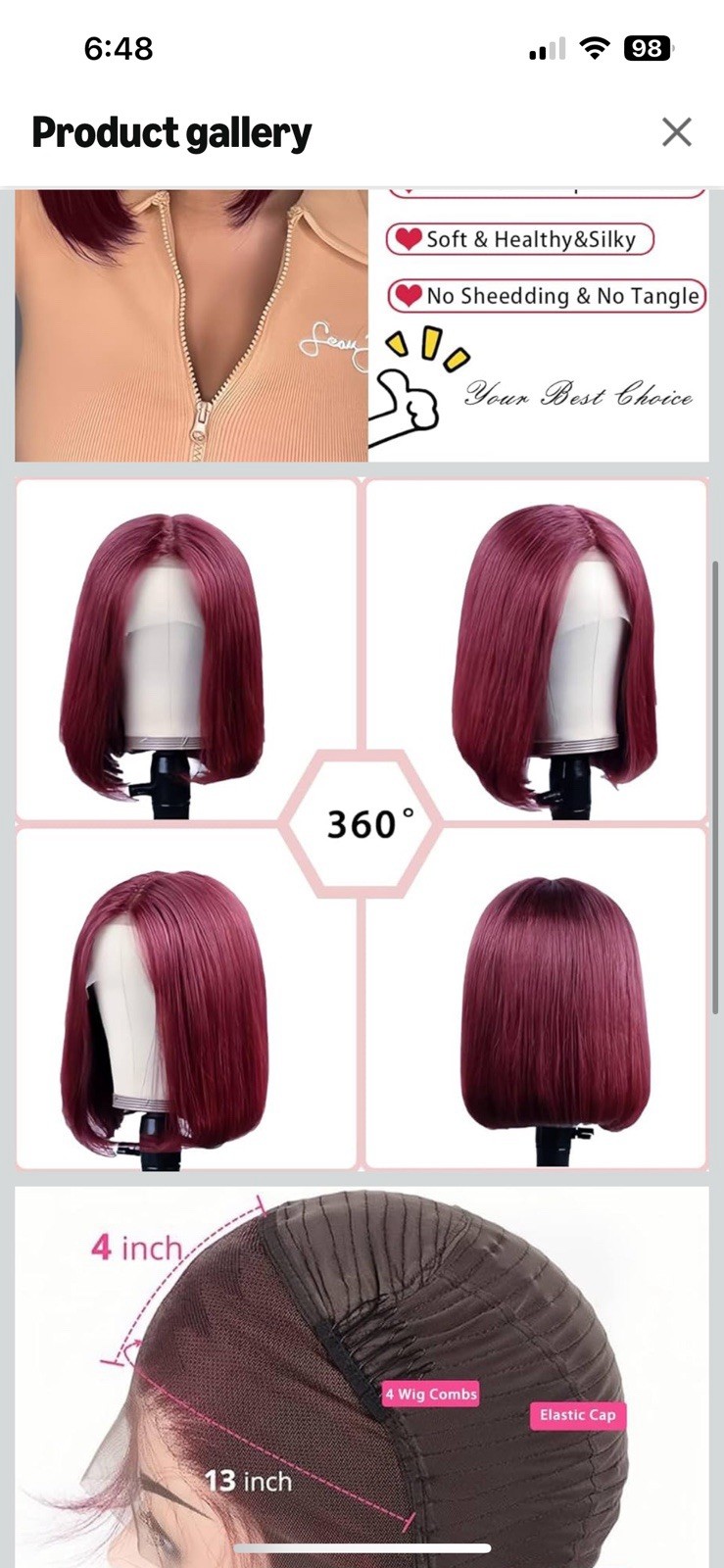The image size is (724, 1568).
Task: Open the Soft & Healthy&Silky features image
Action: pos(362,323)
